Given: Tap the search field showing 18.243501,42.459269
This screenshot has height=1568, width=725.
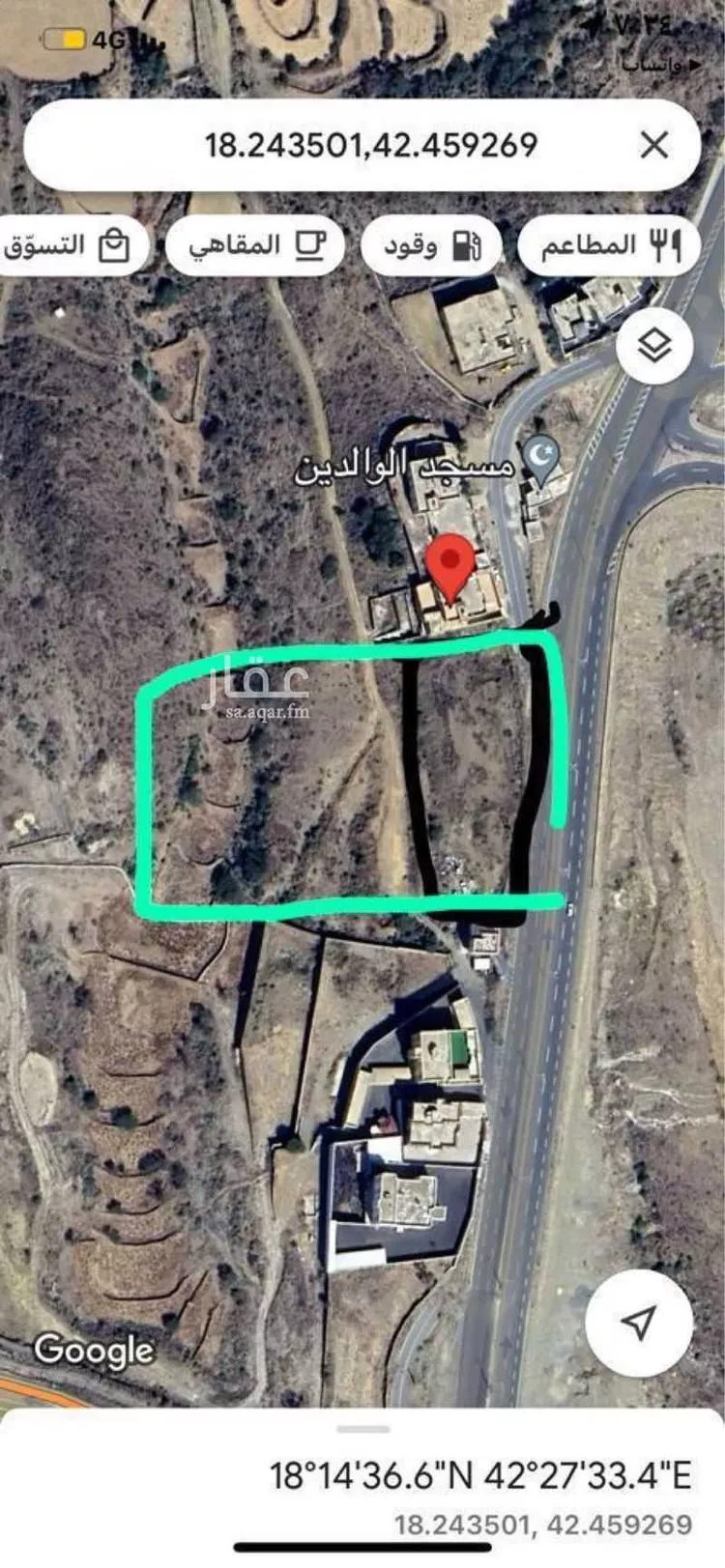Looking at the screenshot, I should pos(371,145).
